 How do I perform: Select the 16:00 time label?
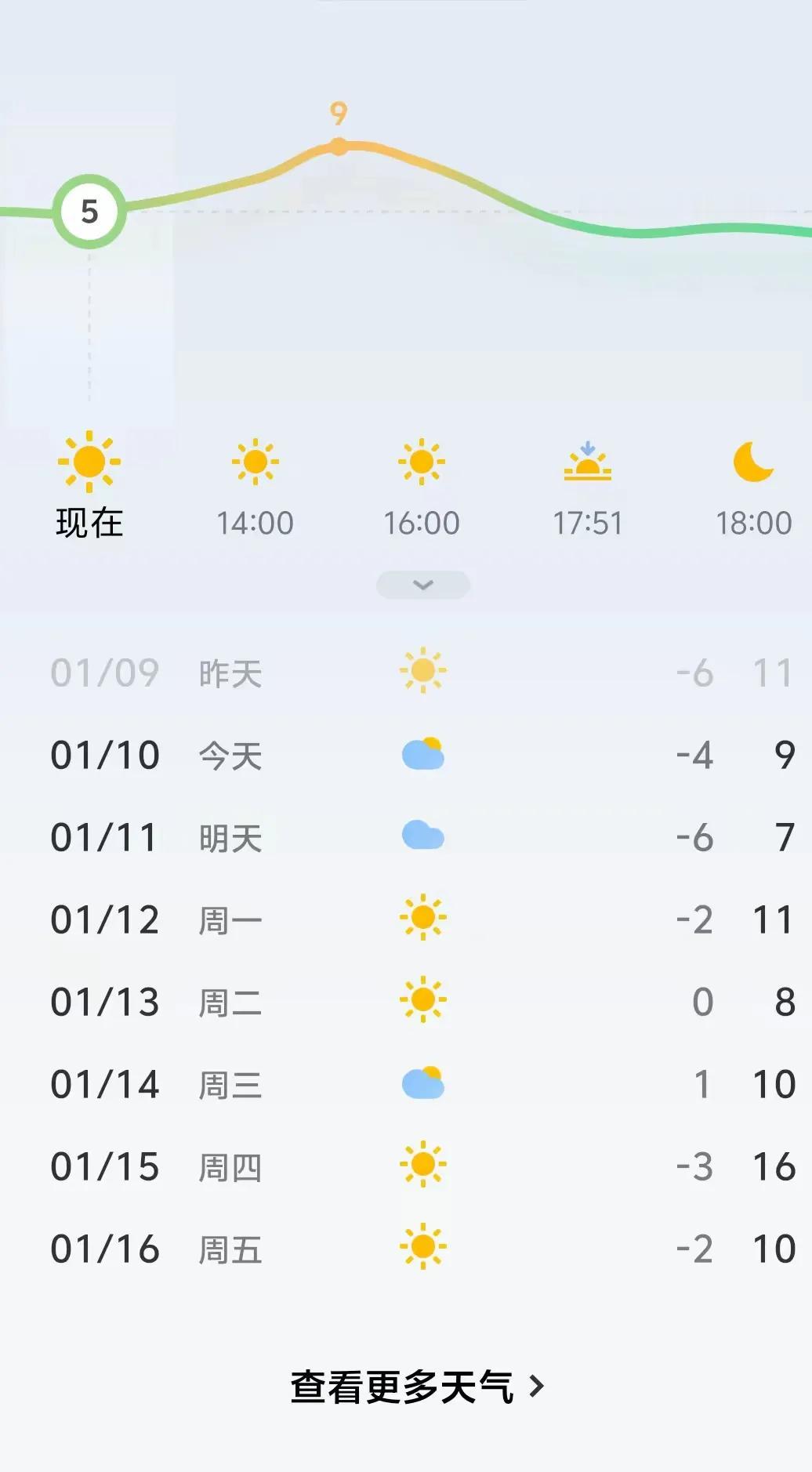(423, 522)
